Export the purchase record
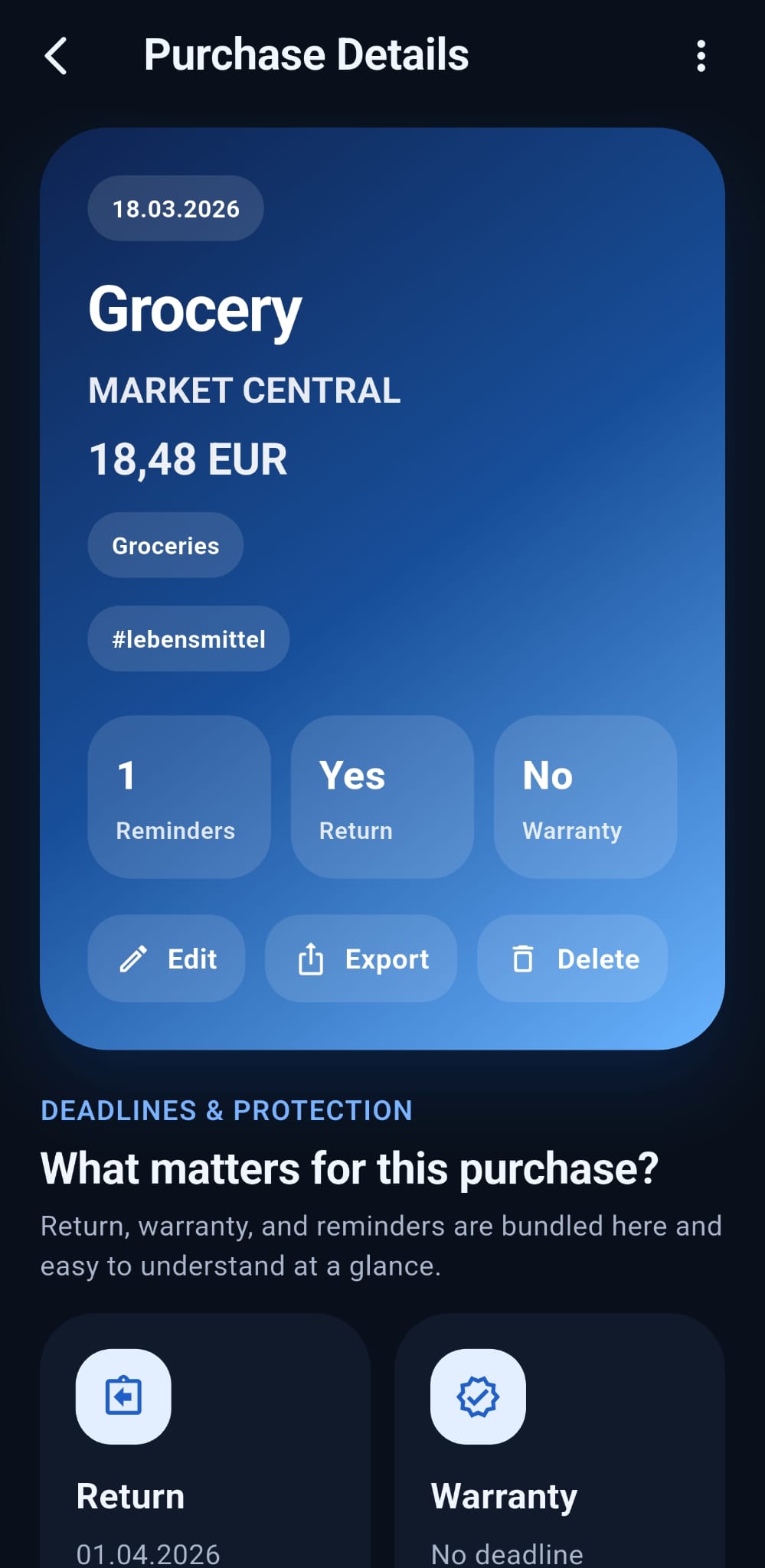Viewport: 765px width, 1568px height. click(361, 959)
